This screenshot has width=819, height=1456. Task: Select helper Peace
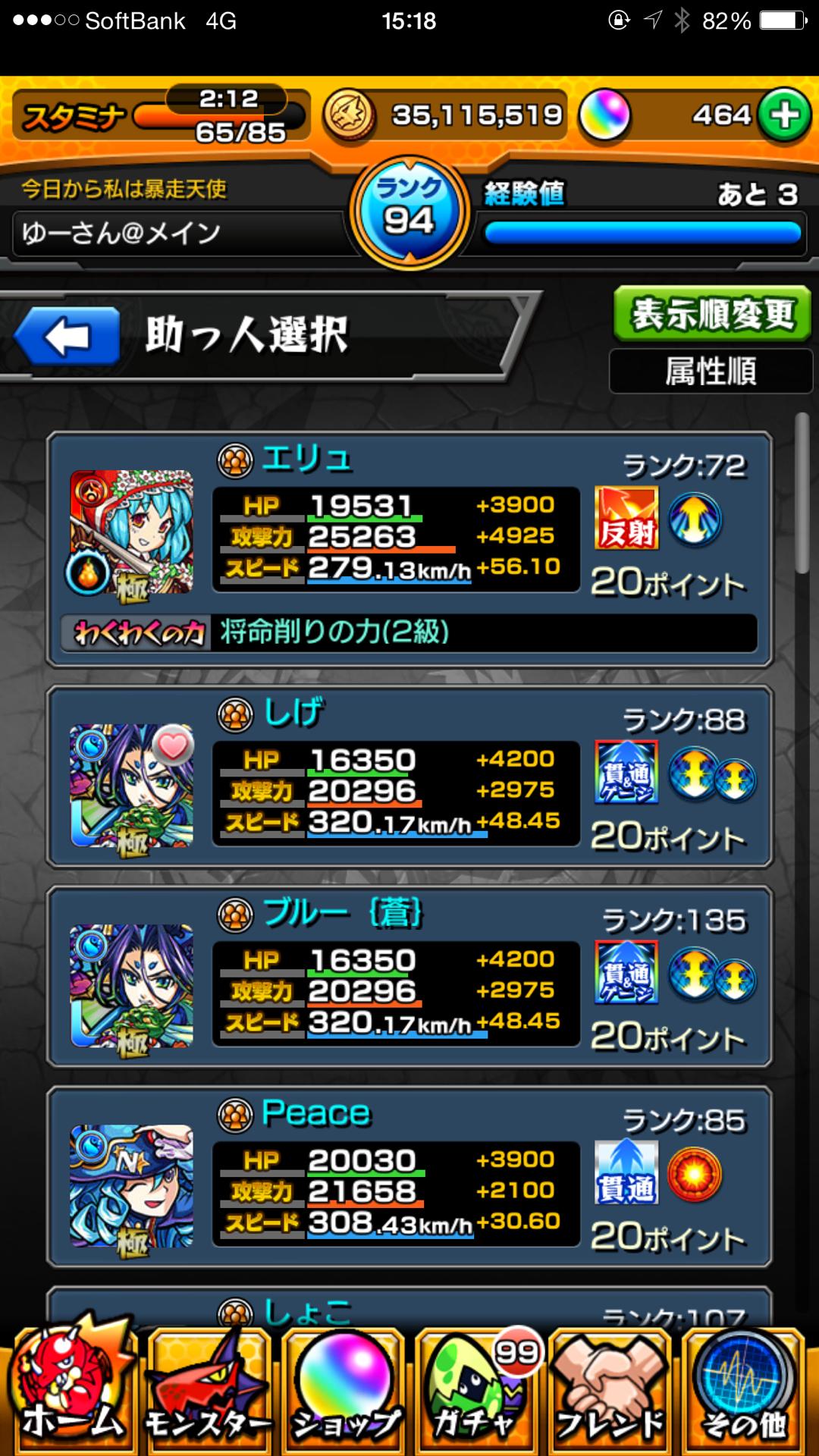[409, 1176]
